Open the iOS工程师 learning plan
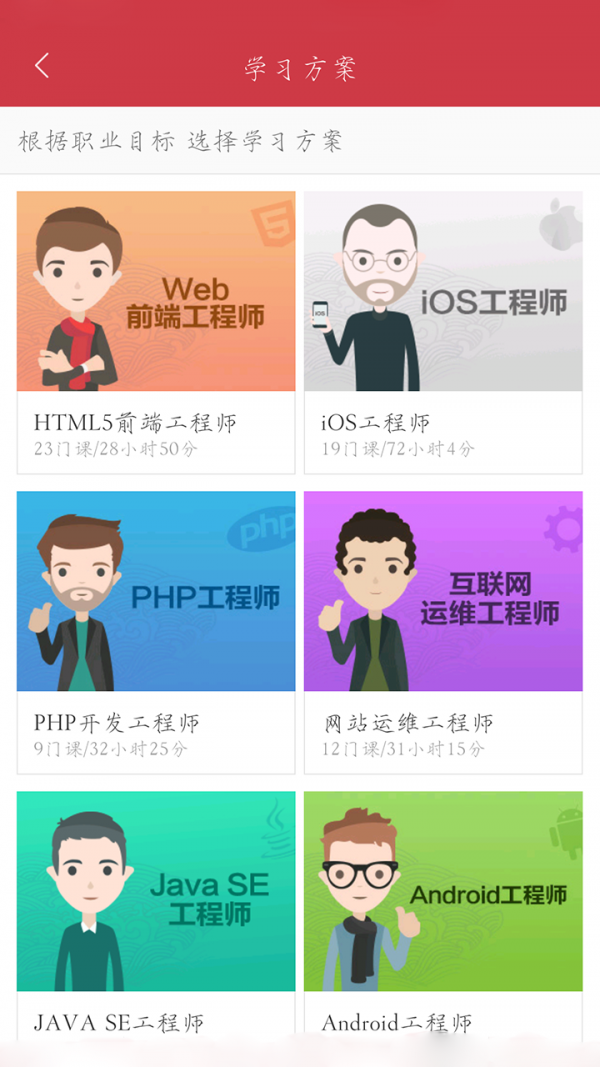600x1067 pixels. (x=443, y=331)
